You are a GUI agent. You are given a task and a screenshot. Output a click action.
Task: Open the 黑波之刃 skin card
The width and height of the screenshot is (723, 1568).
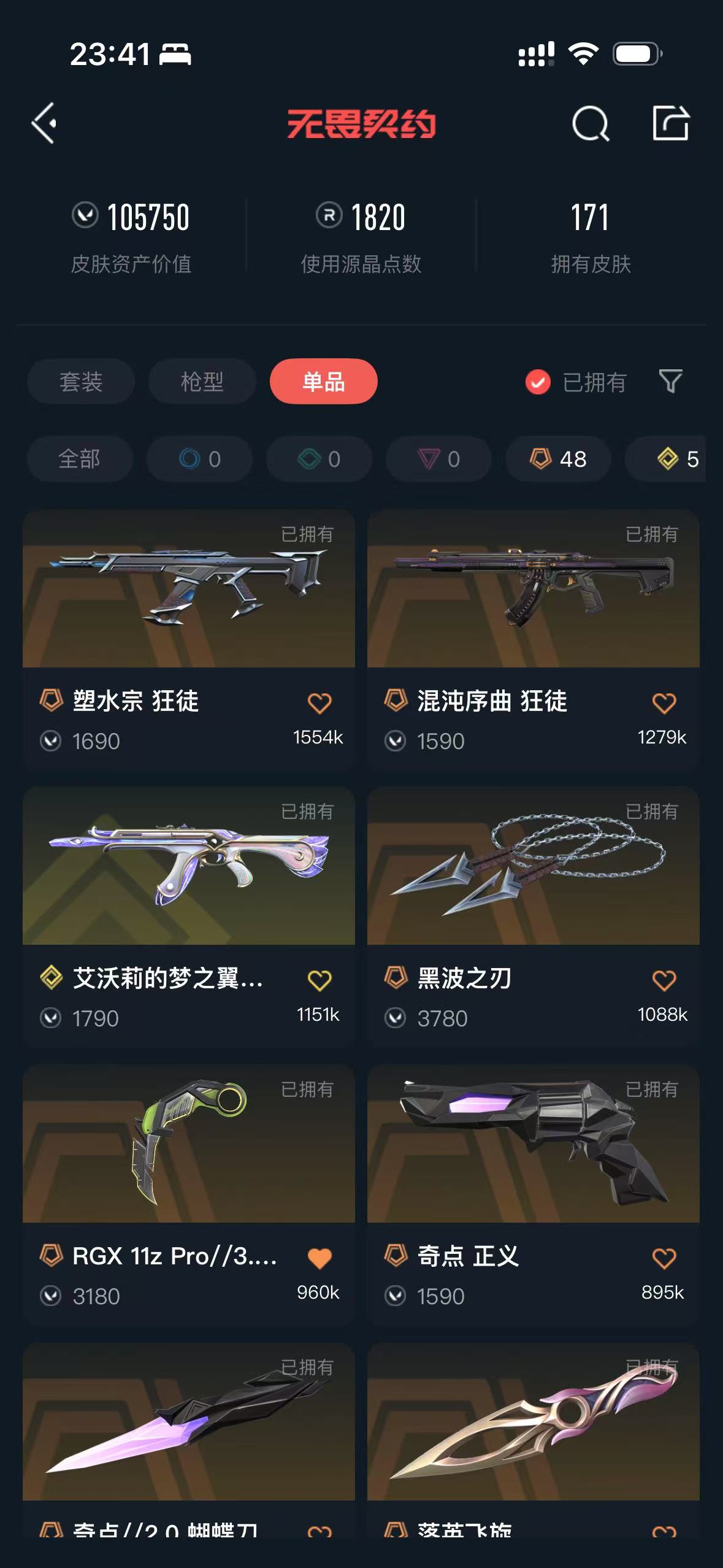(x=534, y=917)
